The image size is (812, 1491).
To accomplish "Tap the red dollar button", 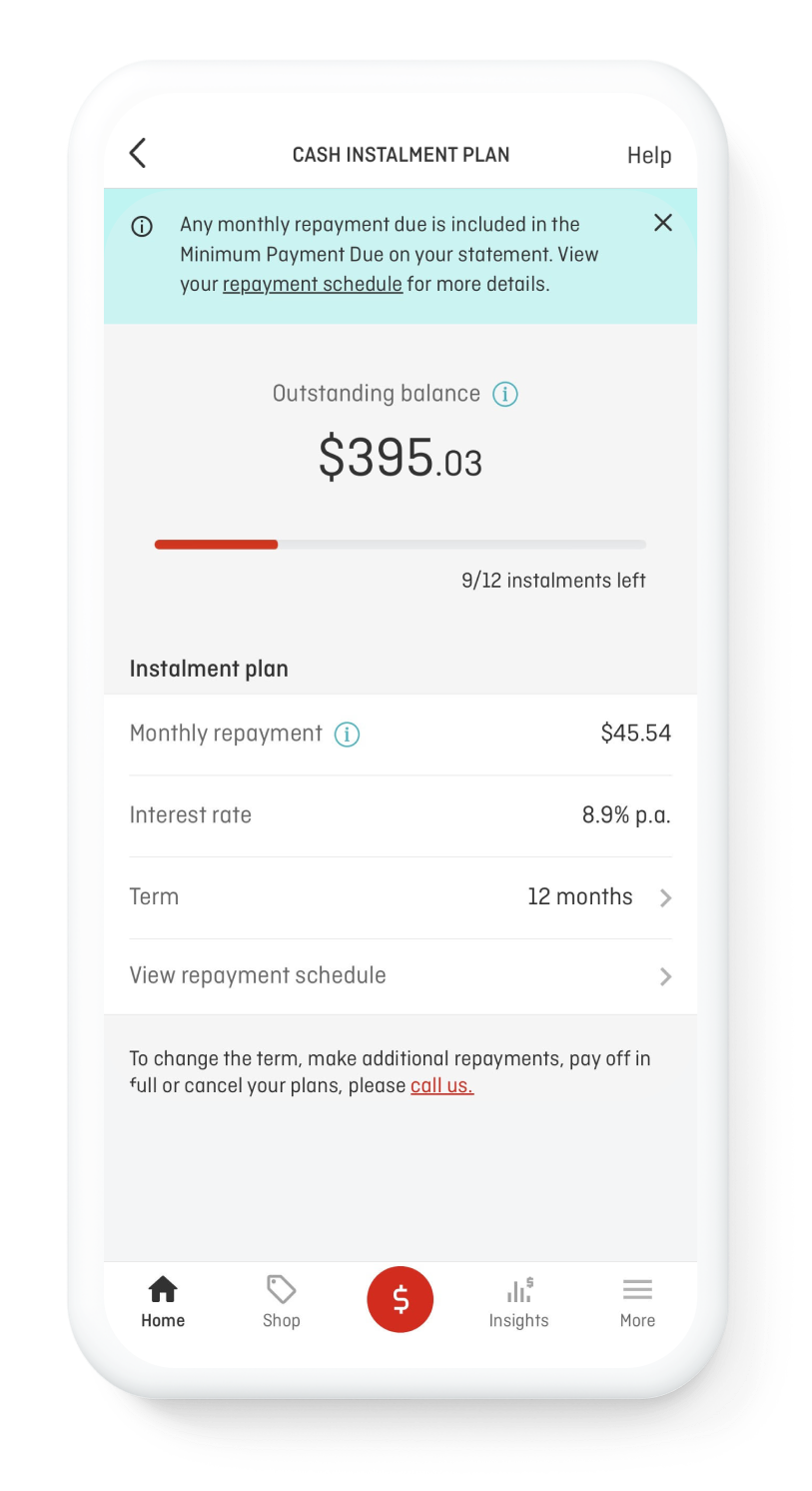I will 400,1299.
